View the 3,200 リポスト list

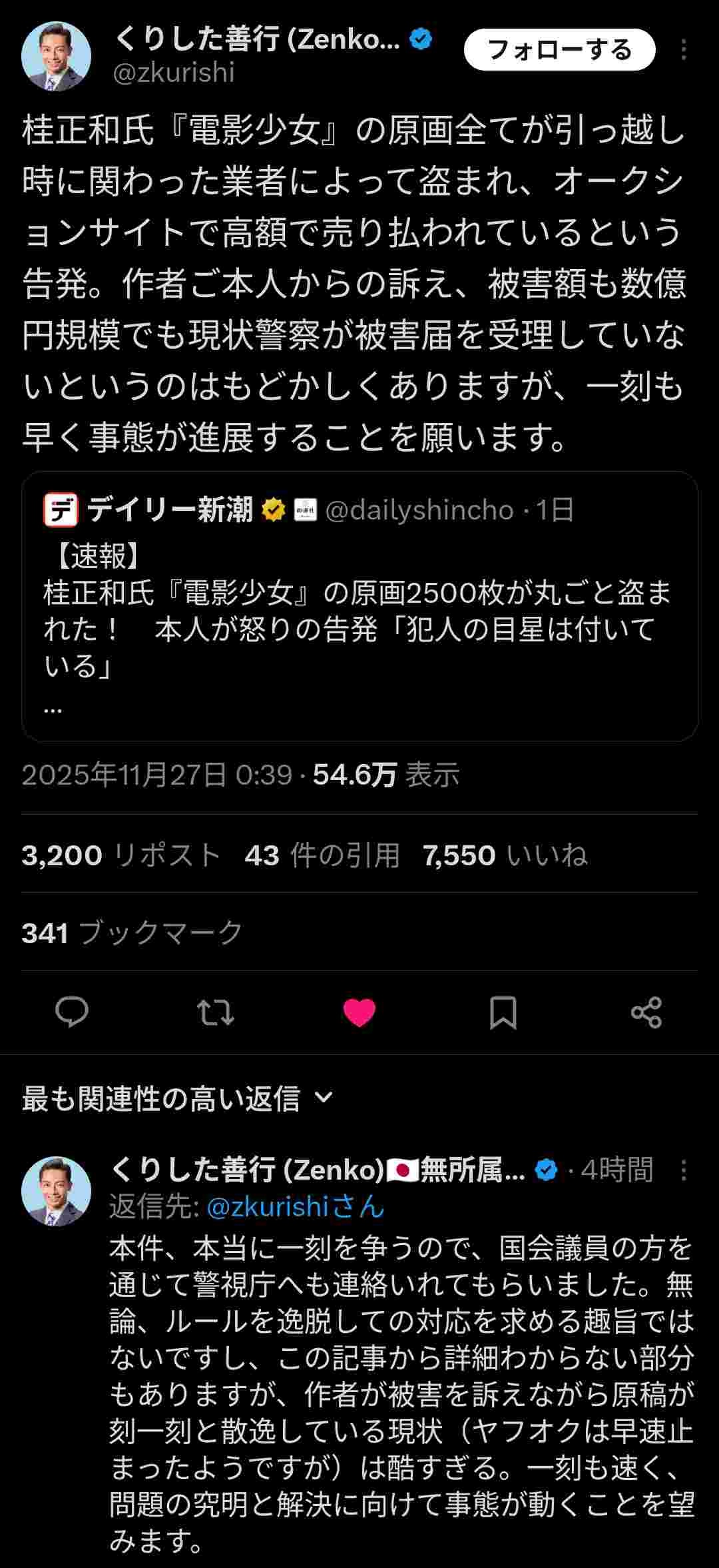pyautogui.click(x=120, y=855)
